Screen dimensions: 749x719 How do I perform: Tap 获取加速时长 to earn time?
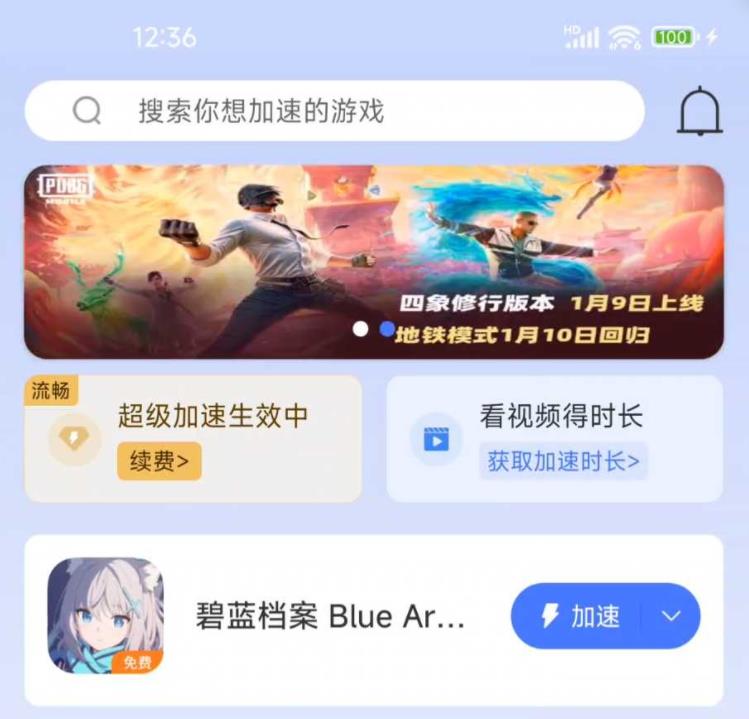point(563,461)
